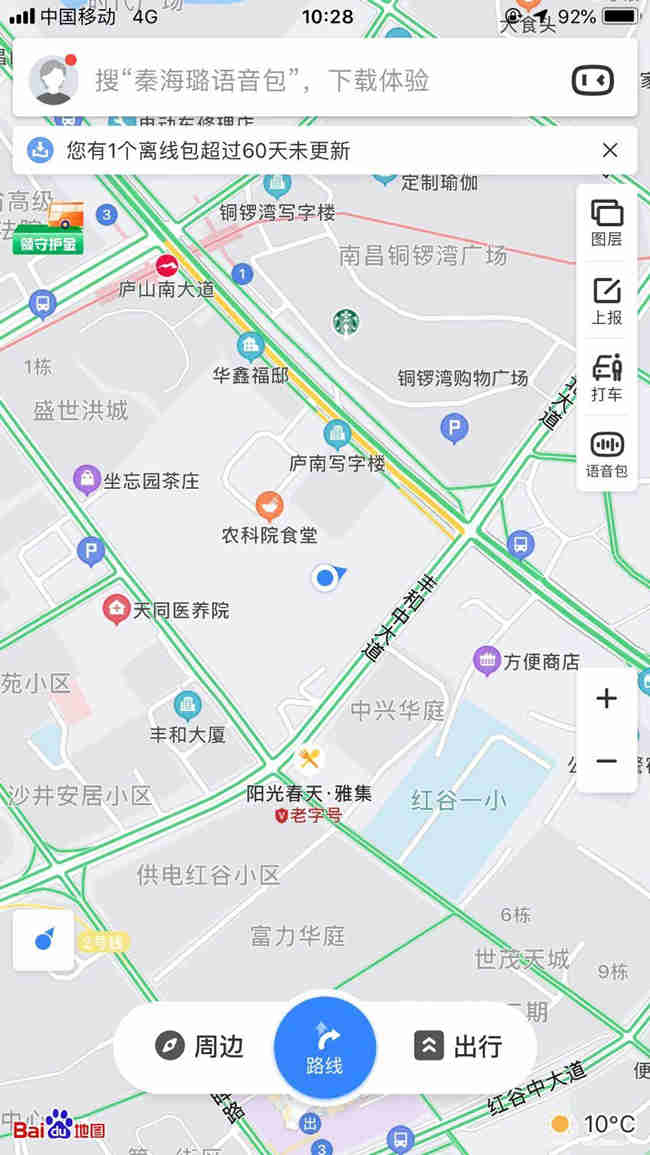
Task: Check the 10°C weather widget
Action: pyautogui.click(x=593, y=1124)
